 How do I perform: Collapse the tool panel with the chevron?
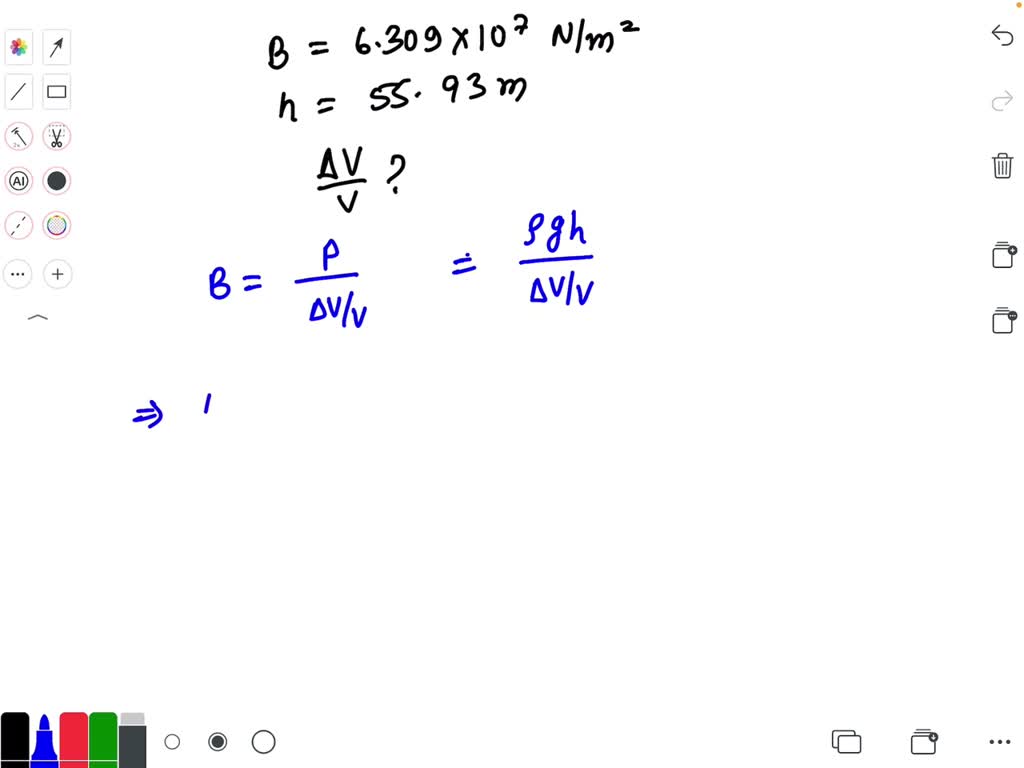pos(37,318)
